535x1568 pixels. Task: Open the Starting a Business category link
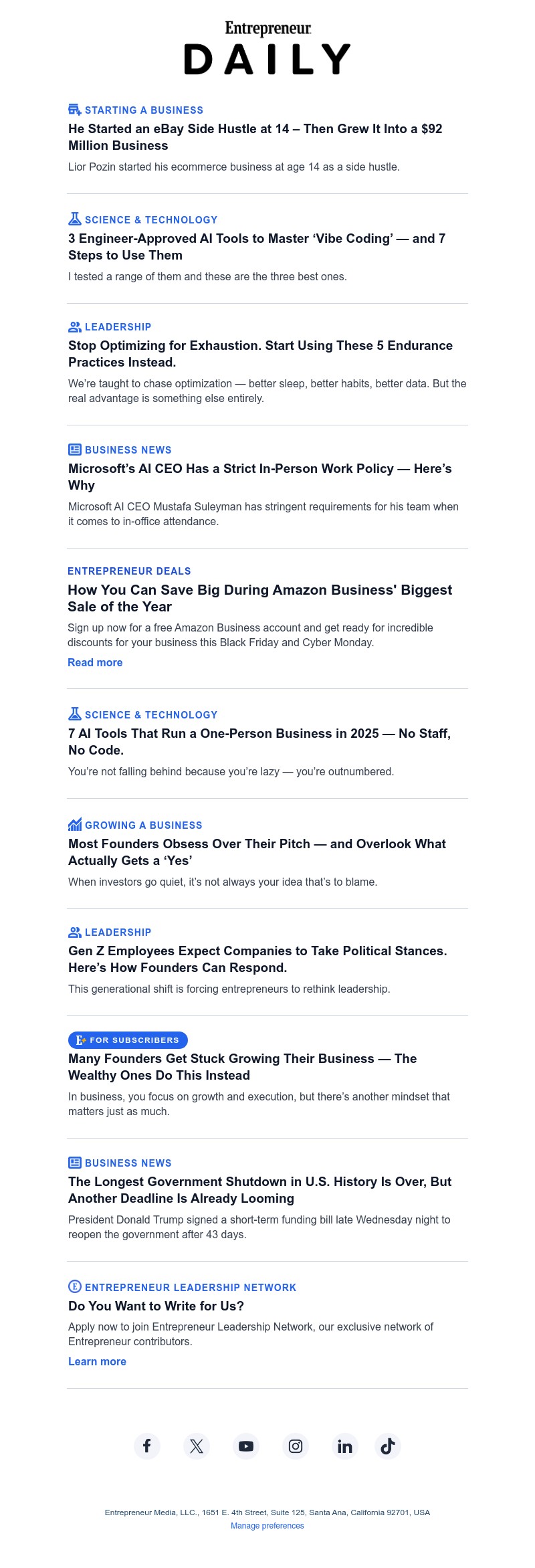click(143, 110)
